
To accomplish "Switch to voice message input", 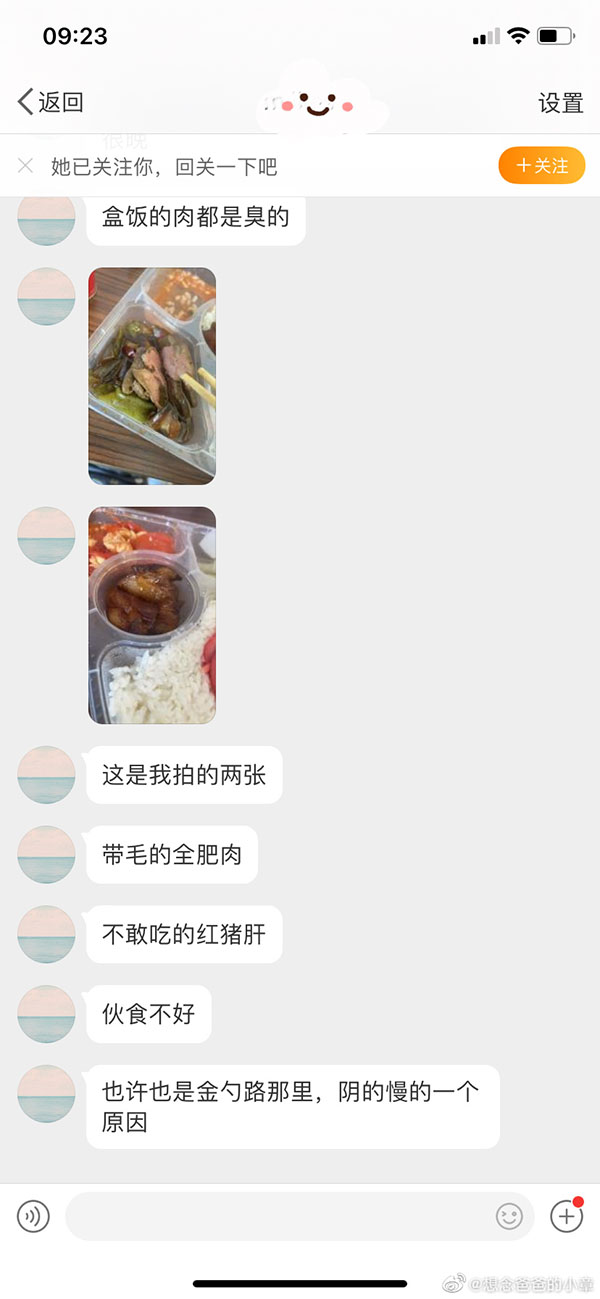I will point(33,1217).
